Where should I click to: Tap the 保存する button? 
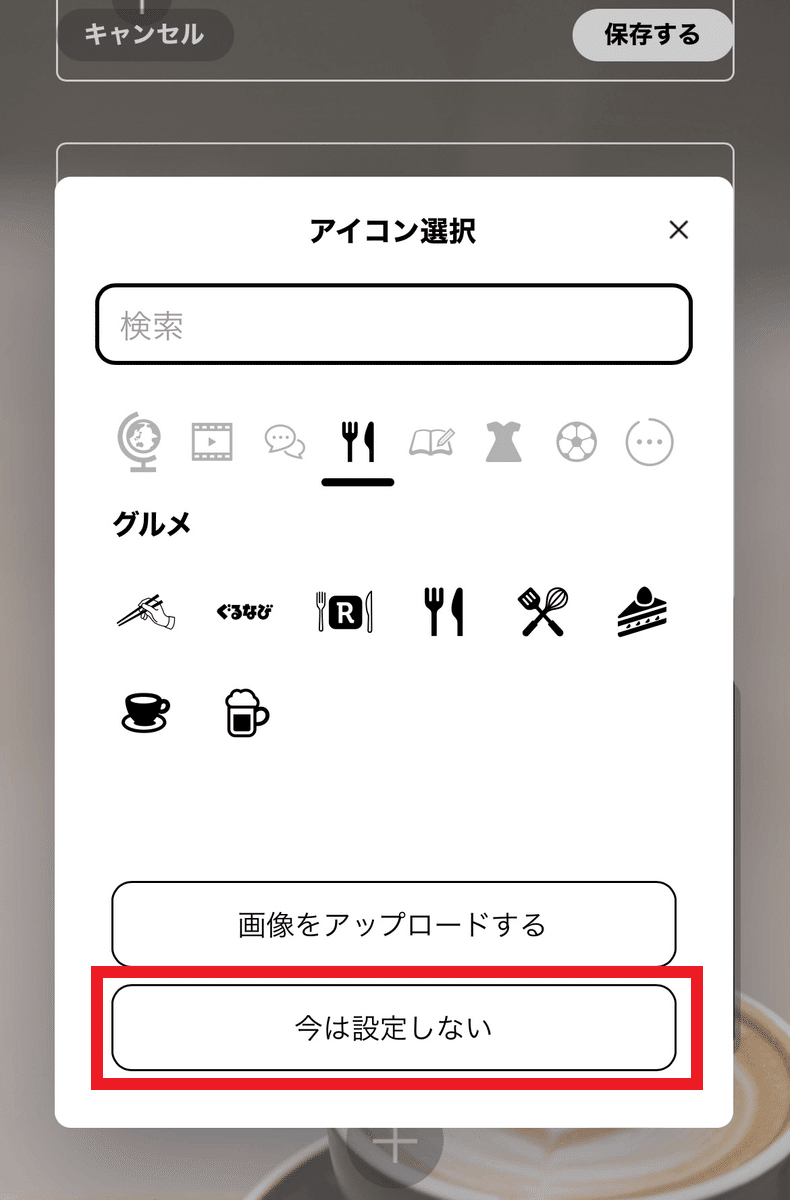[x=652, y=35]
